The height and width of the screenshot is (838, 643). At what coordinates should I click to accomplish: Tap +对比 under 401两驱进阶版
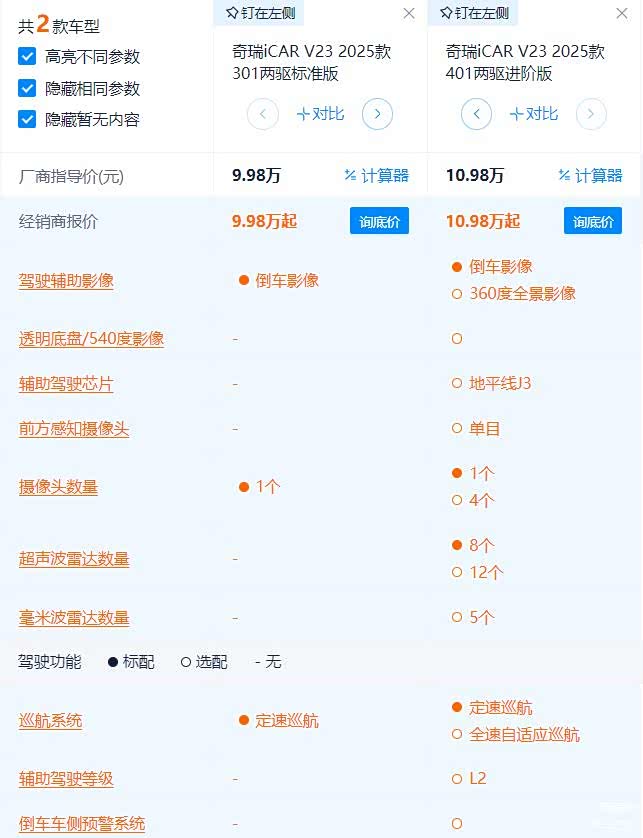(533, 114)
